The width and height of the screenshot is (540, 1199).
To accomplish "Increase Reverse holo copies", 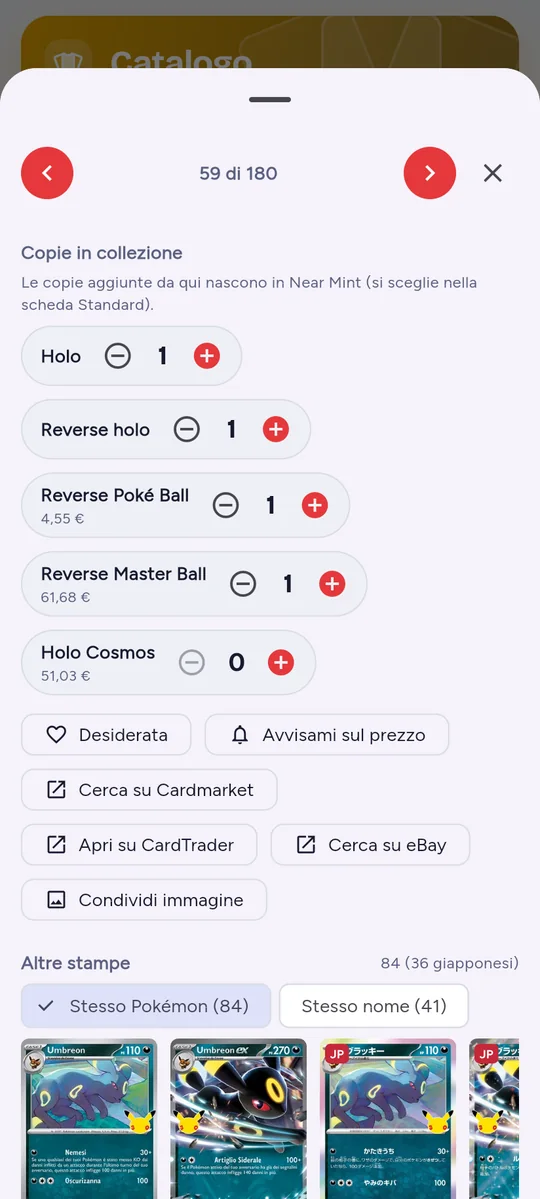I will point(275,429).
